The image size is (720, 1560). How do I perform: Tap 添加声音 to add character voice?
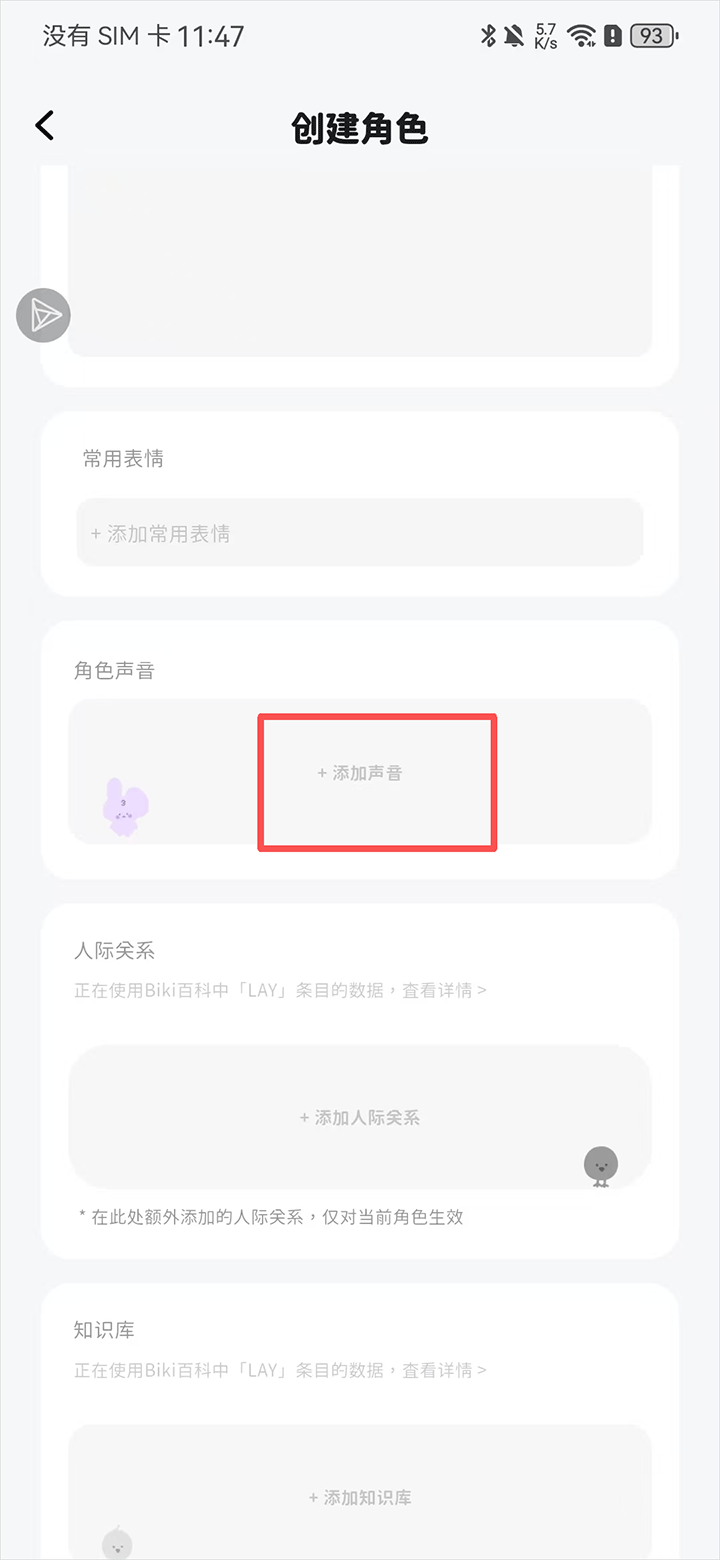[360, 773]
